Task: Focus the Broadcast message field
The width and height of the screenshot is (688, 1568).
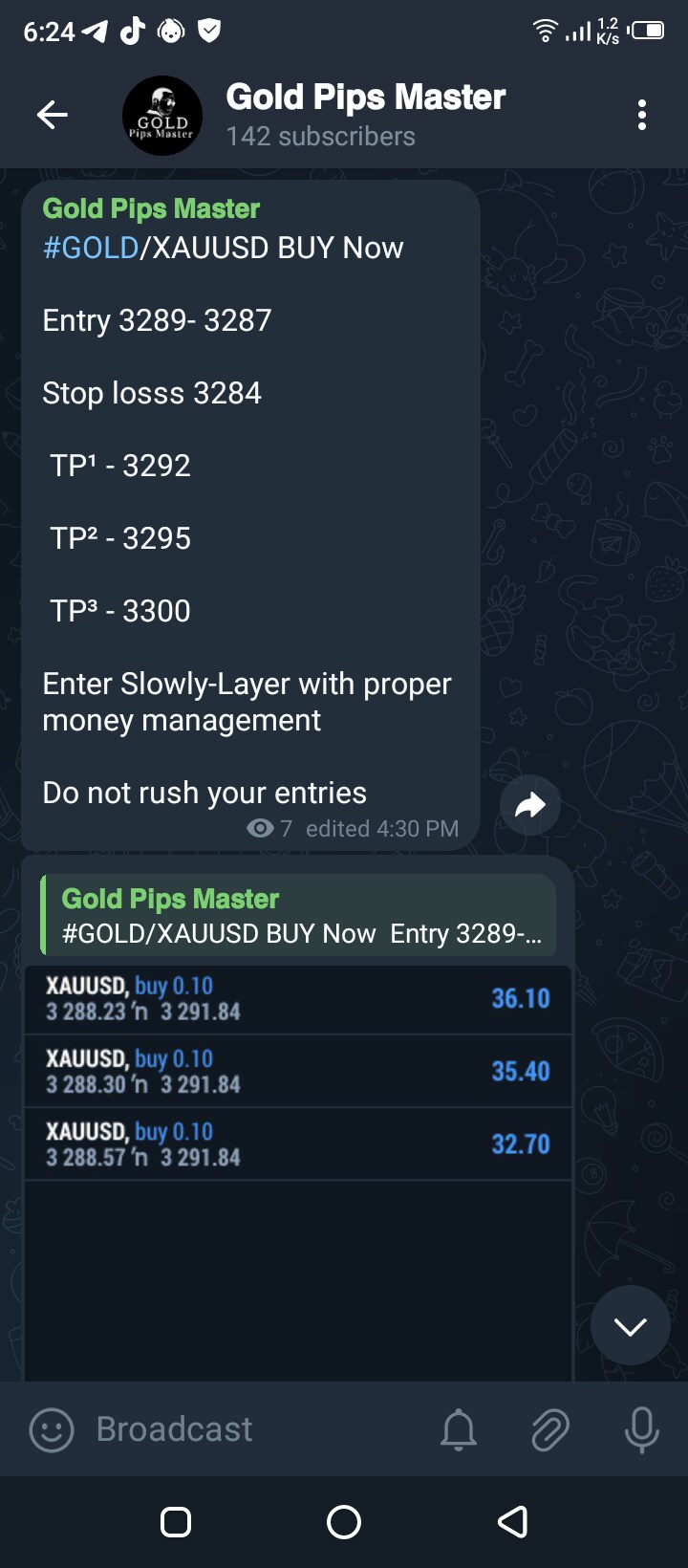Action: (248, 1430)
